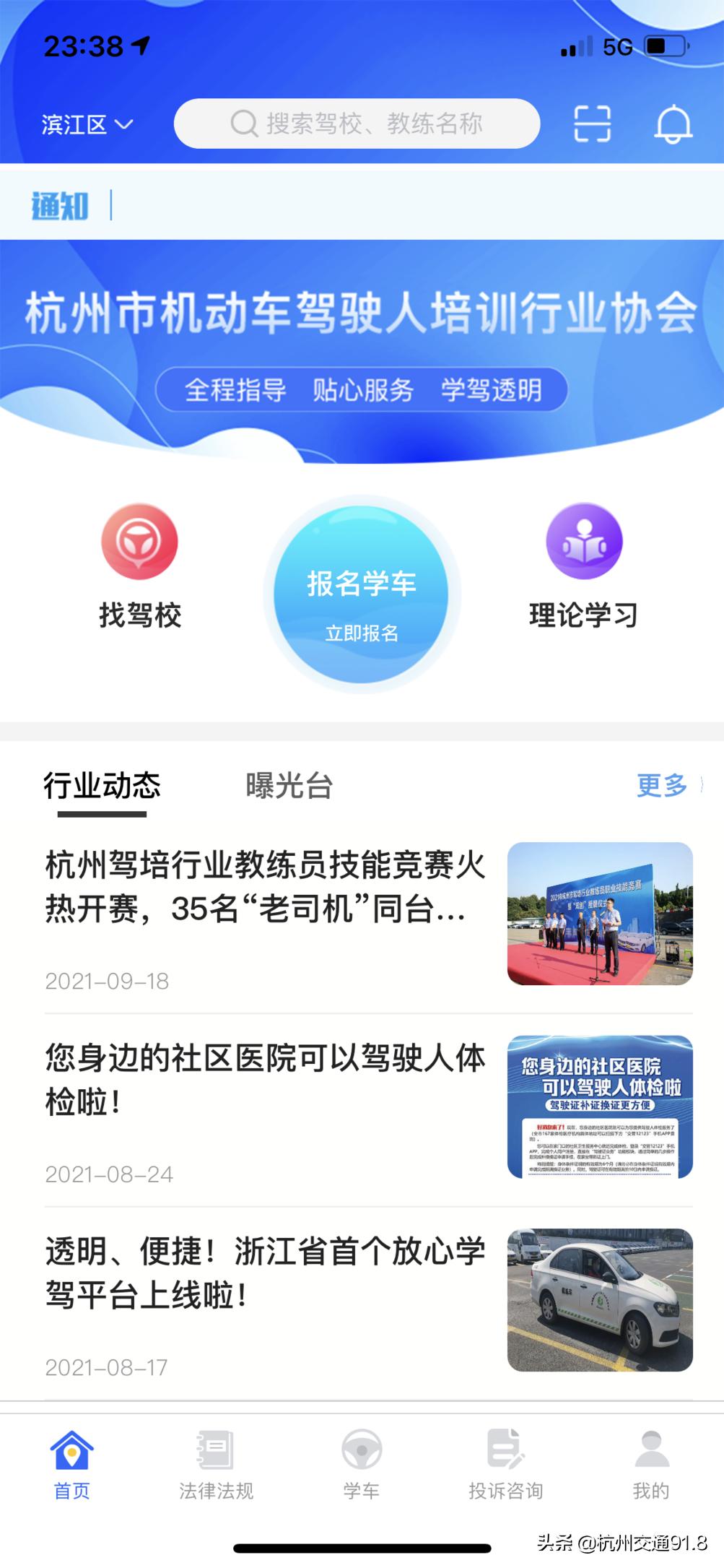Image resolution: width=724 pixels, height=1568 pixels.
Task: Open the QR code scanner icon
Action: tap(593, 123)
